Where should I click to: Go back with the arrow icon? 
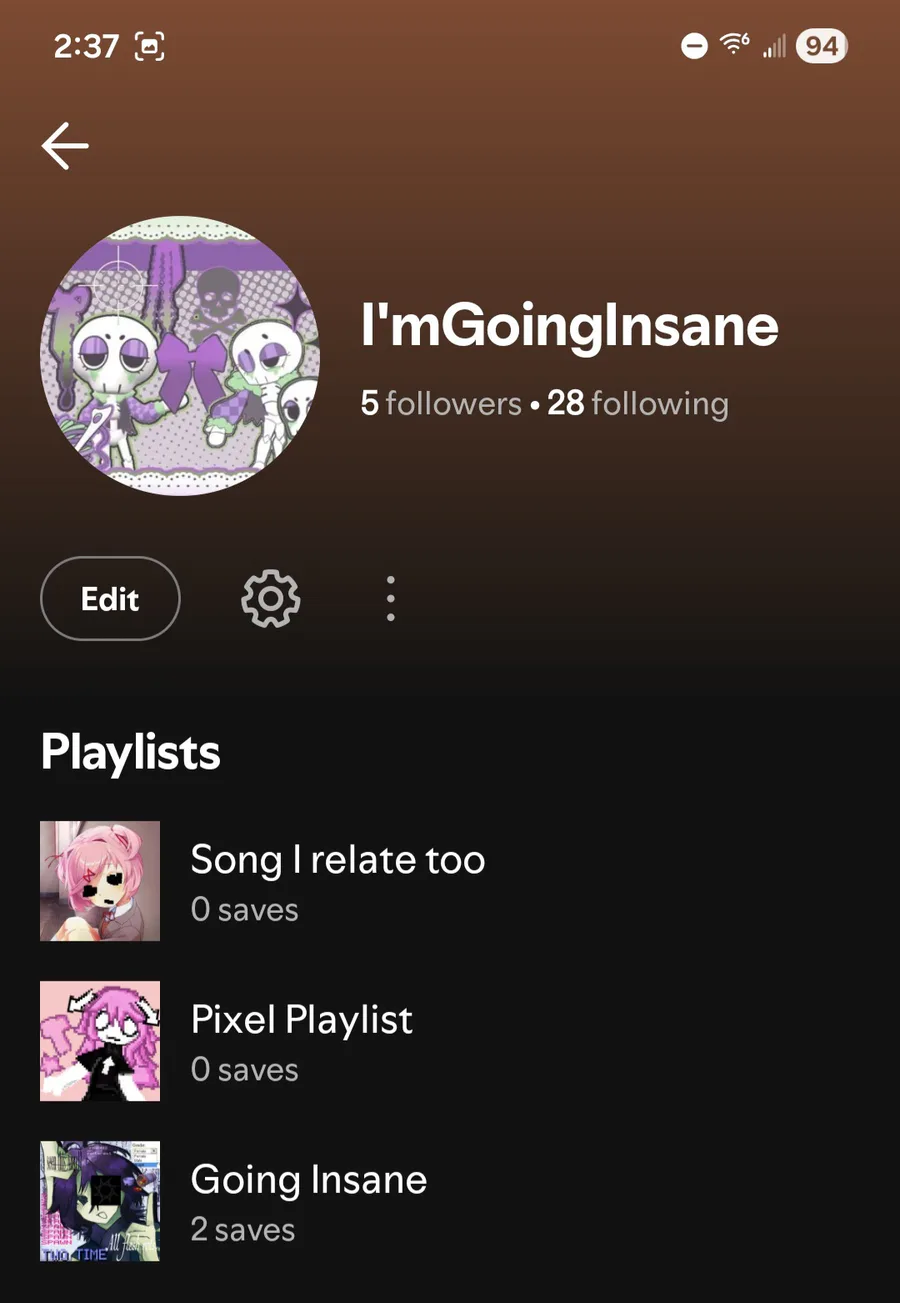click(65, 146)
